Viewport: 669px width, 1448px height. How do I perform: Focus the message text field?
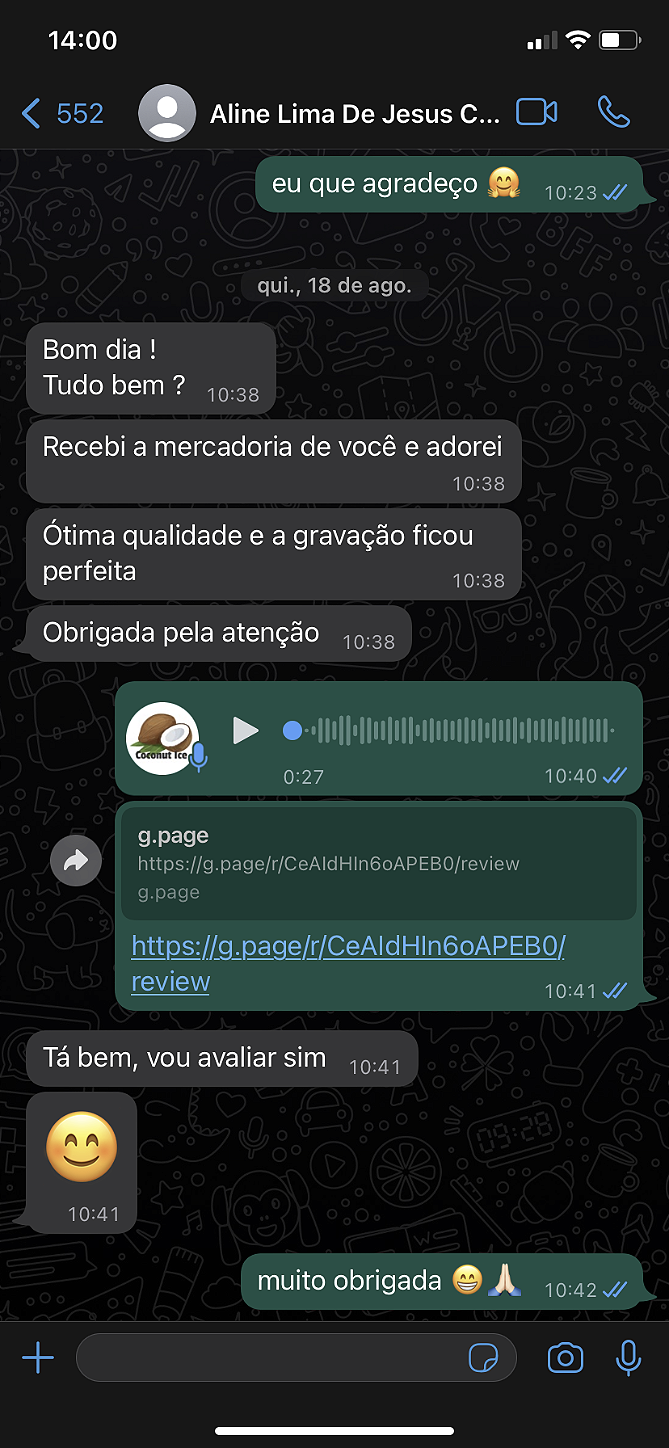[270, 1357]
